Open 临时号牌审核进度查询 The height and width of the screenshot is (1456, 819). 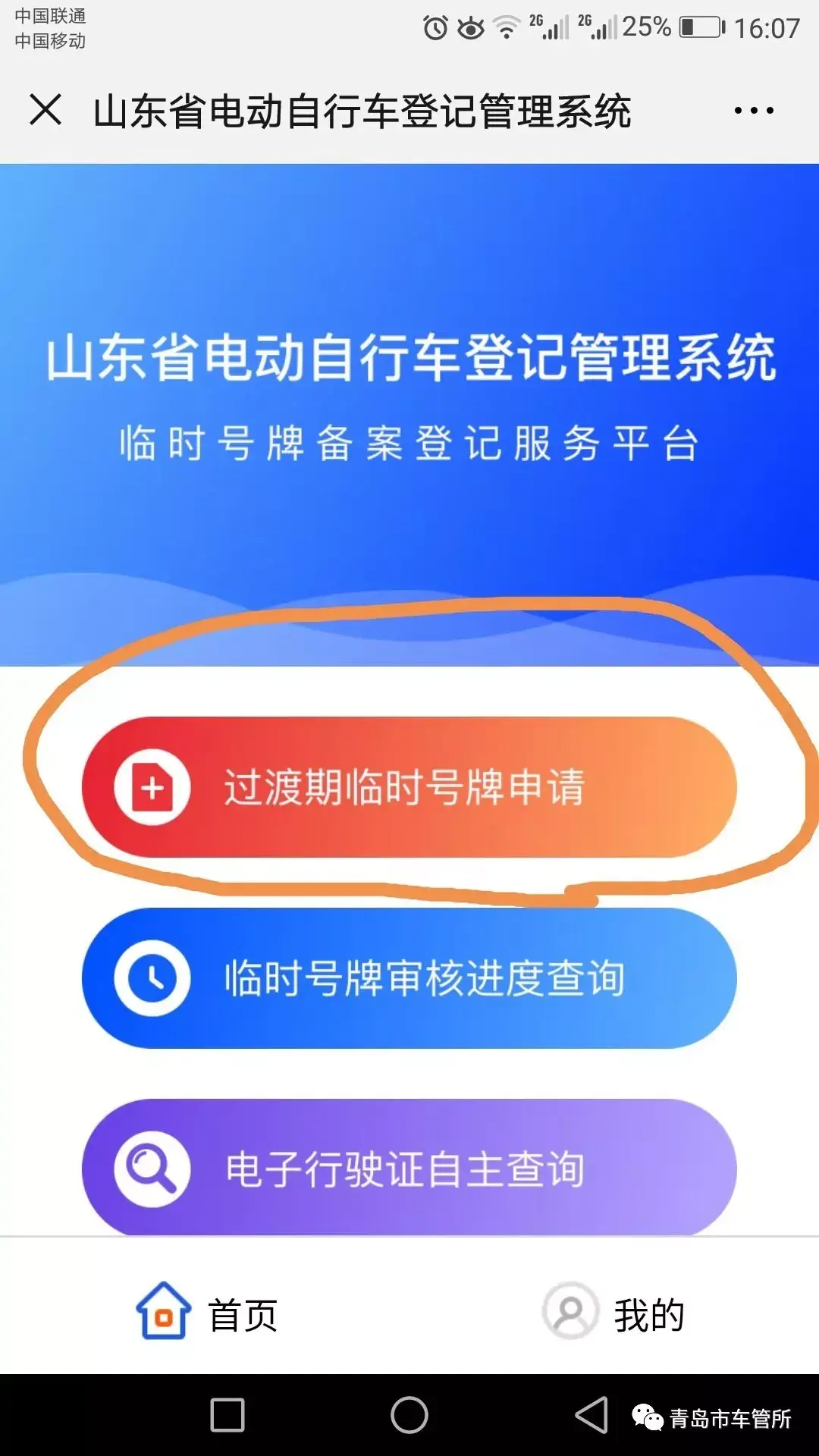(x=409, y=978)
